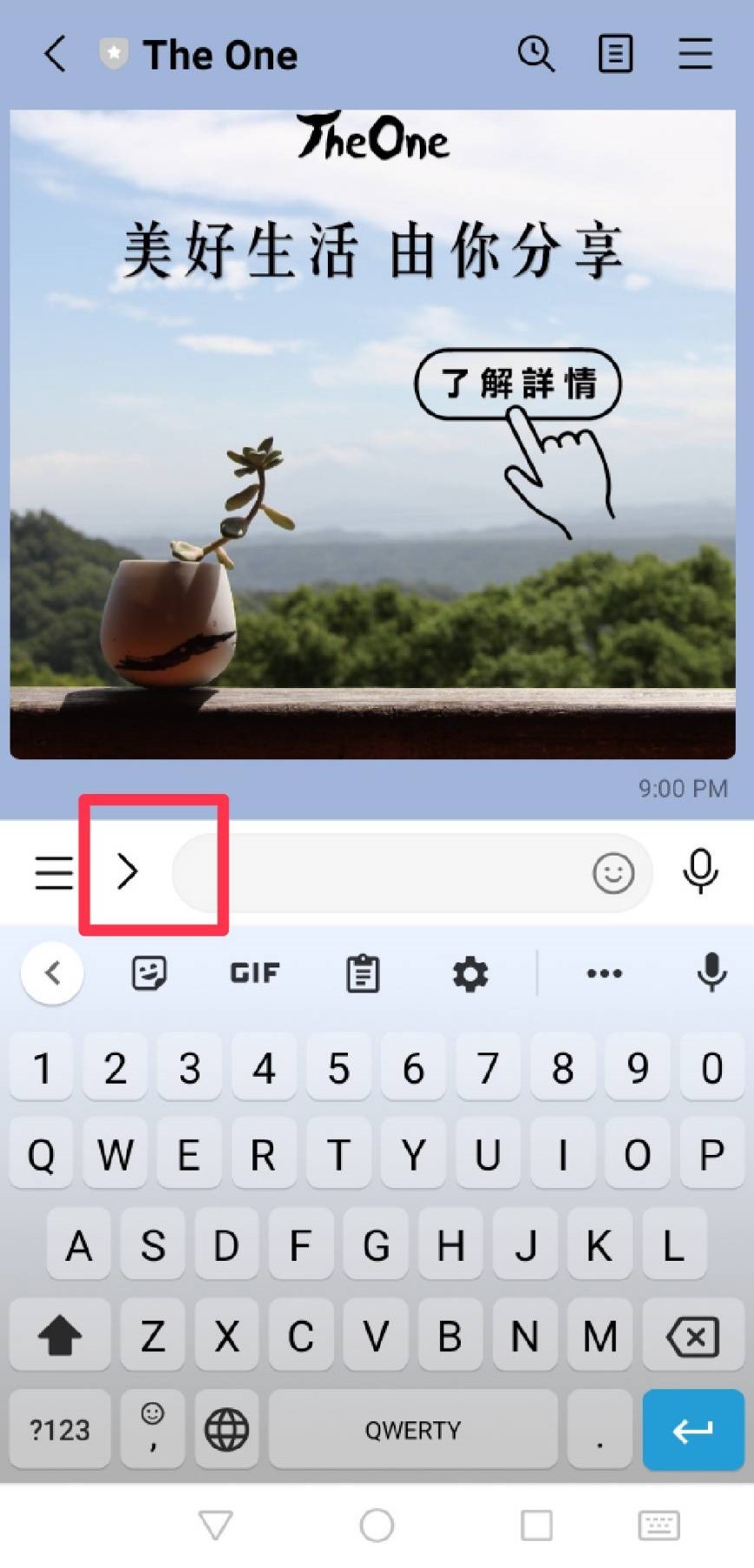This screenshot has width=754, height=1568.
Task: Expand attachment options with the chevron
Action: click(128, 871)
